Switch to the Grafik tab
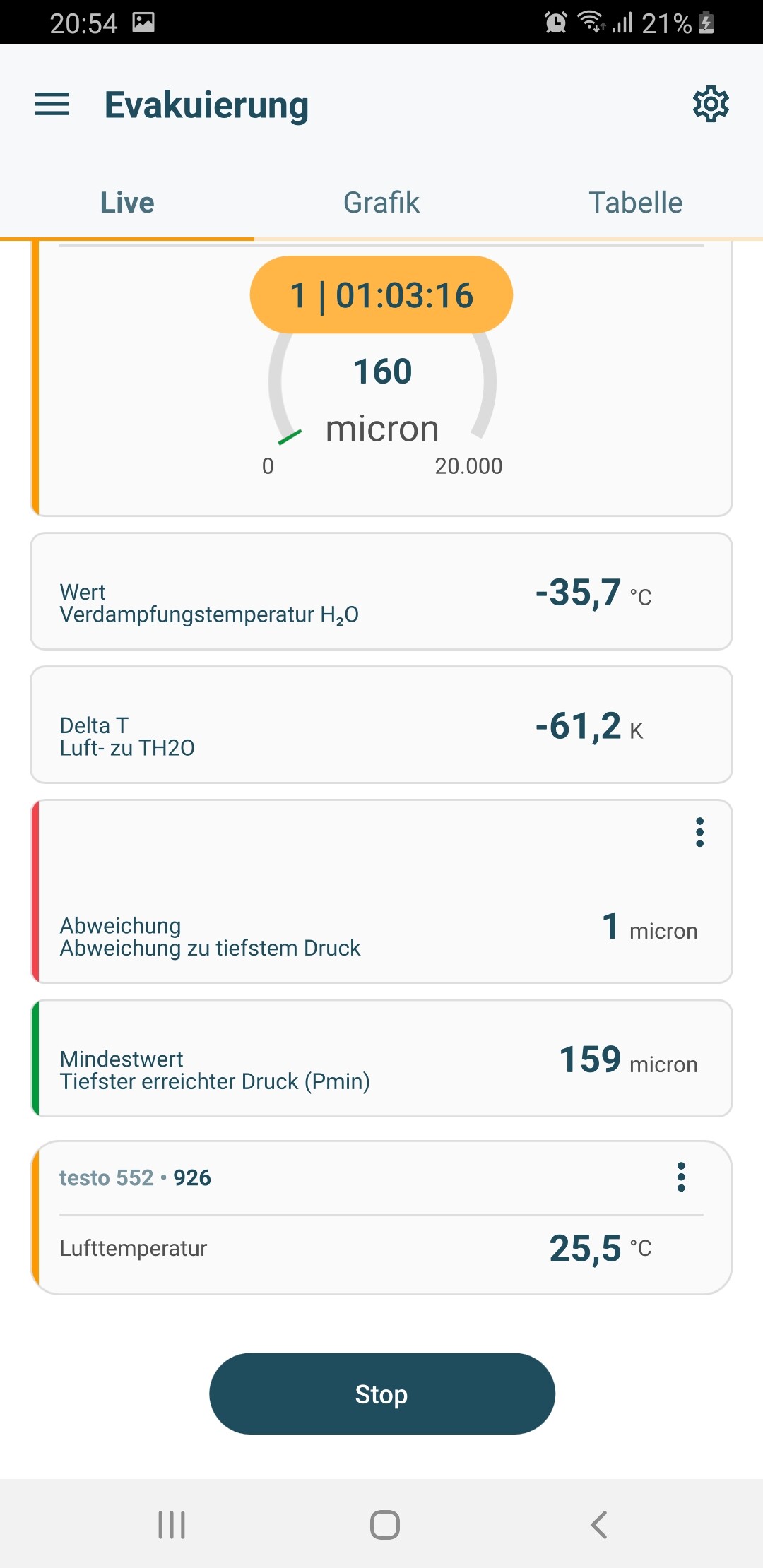This screenshot has height=1568, width=763. (381, 203)
